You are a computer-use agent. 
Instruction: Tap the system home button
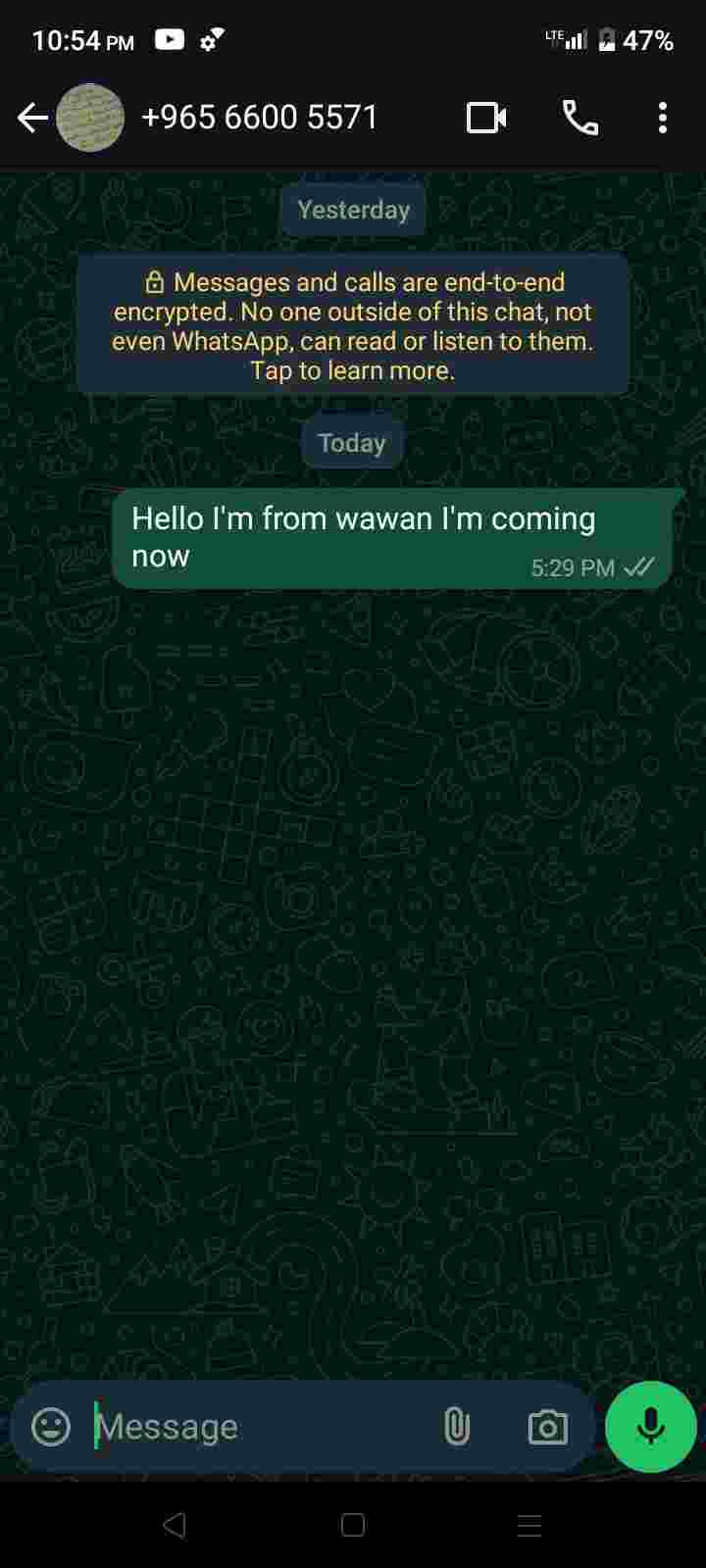coord(353,1525)
